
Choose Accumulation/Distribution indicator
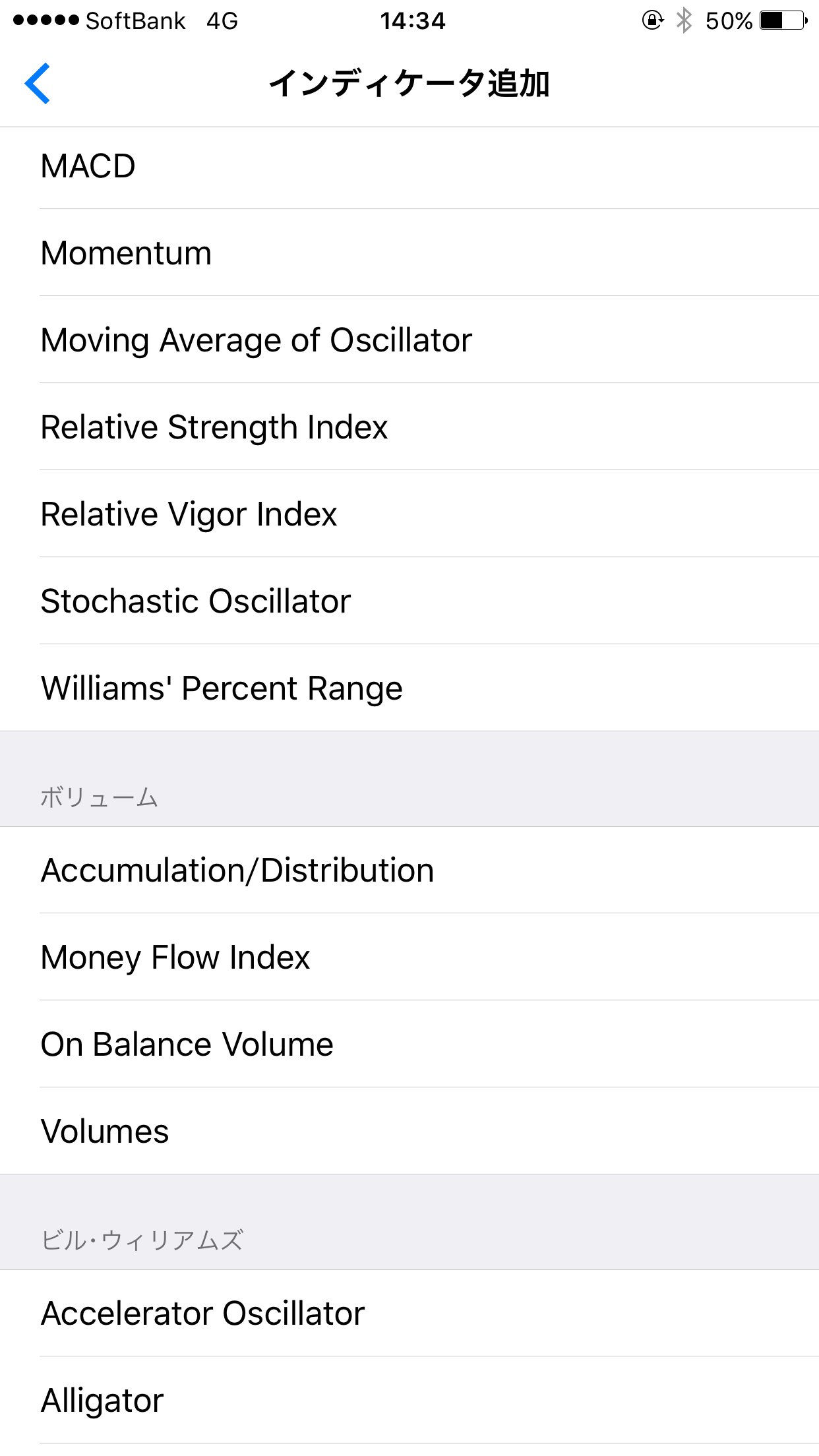409,870
